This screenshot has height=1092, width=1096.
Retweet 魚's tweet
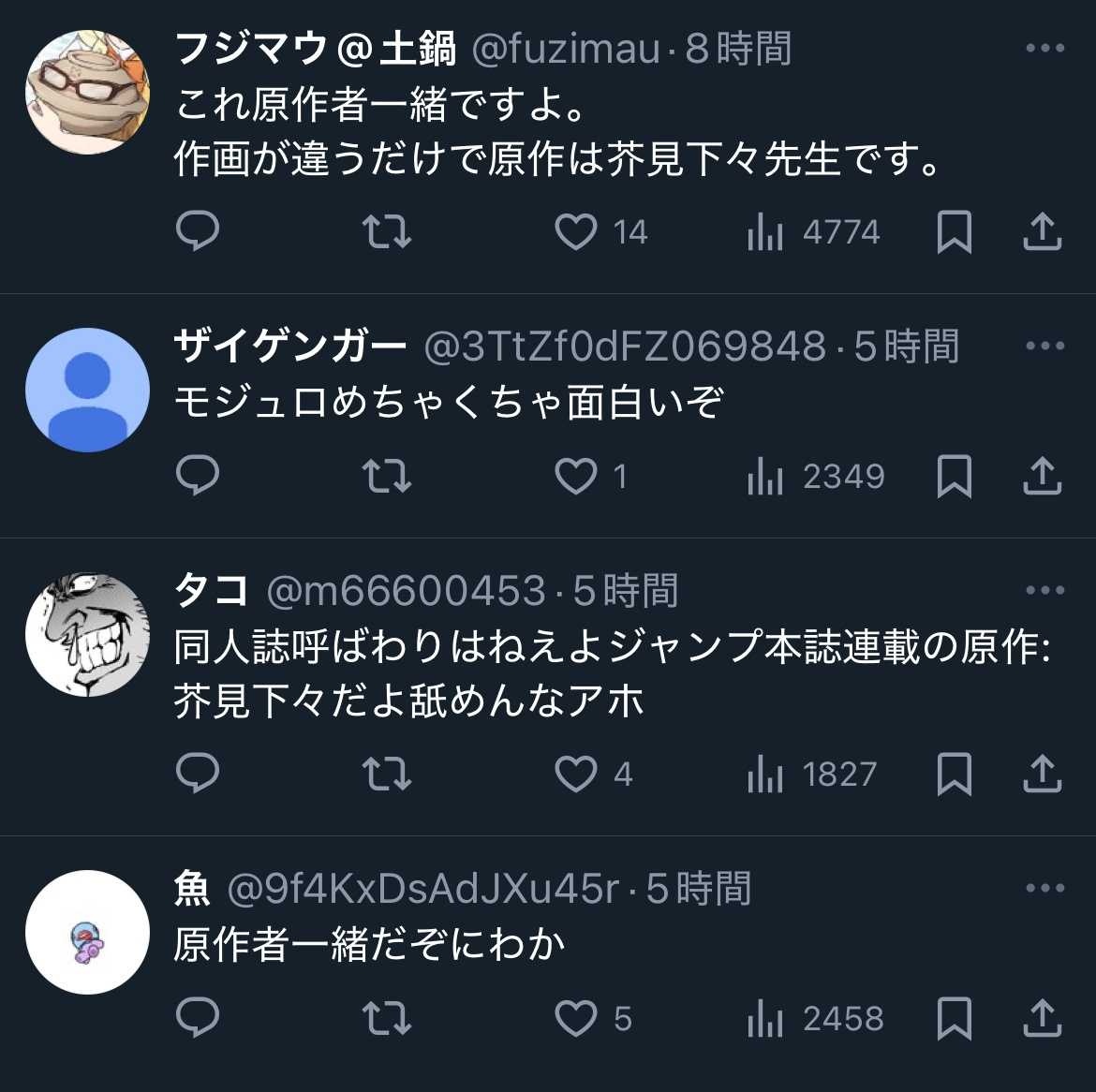[x=387, y=1018]
